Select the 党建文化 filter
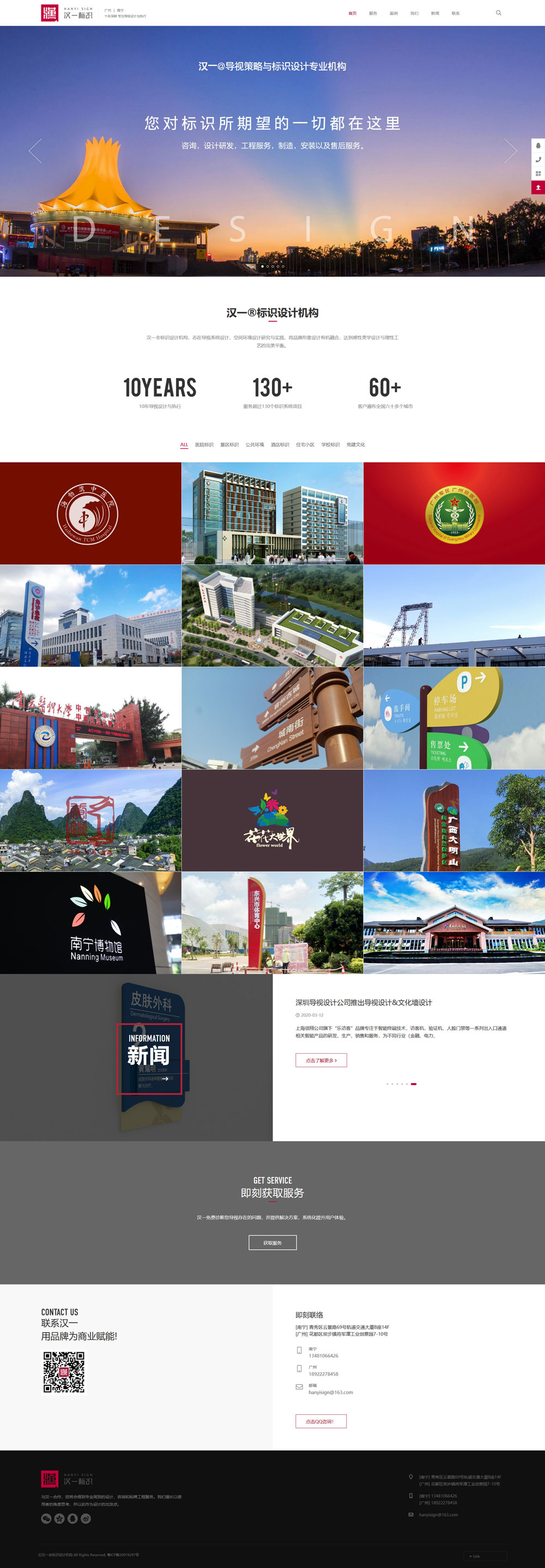The image size is (545, 1568). tap(356, 445)
